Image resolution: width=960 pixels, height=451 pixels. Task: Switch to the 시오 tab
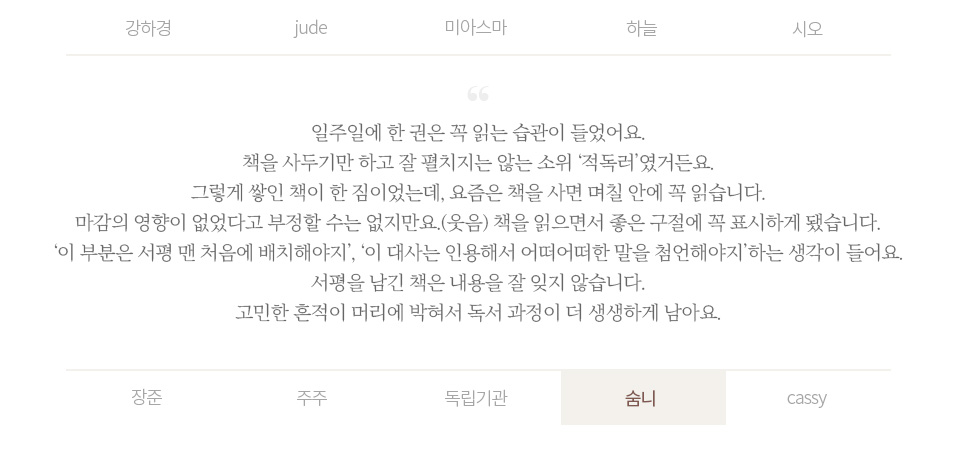coord(807,28)
